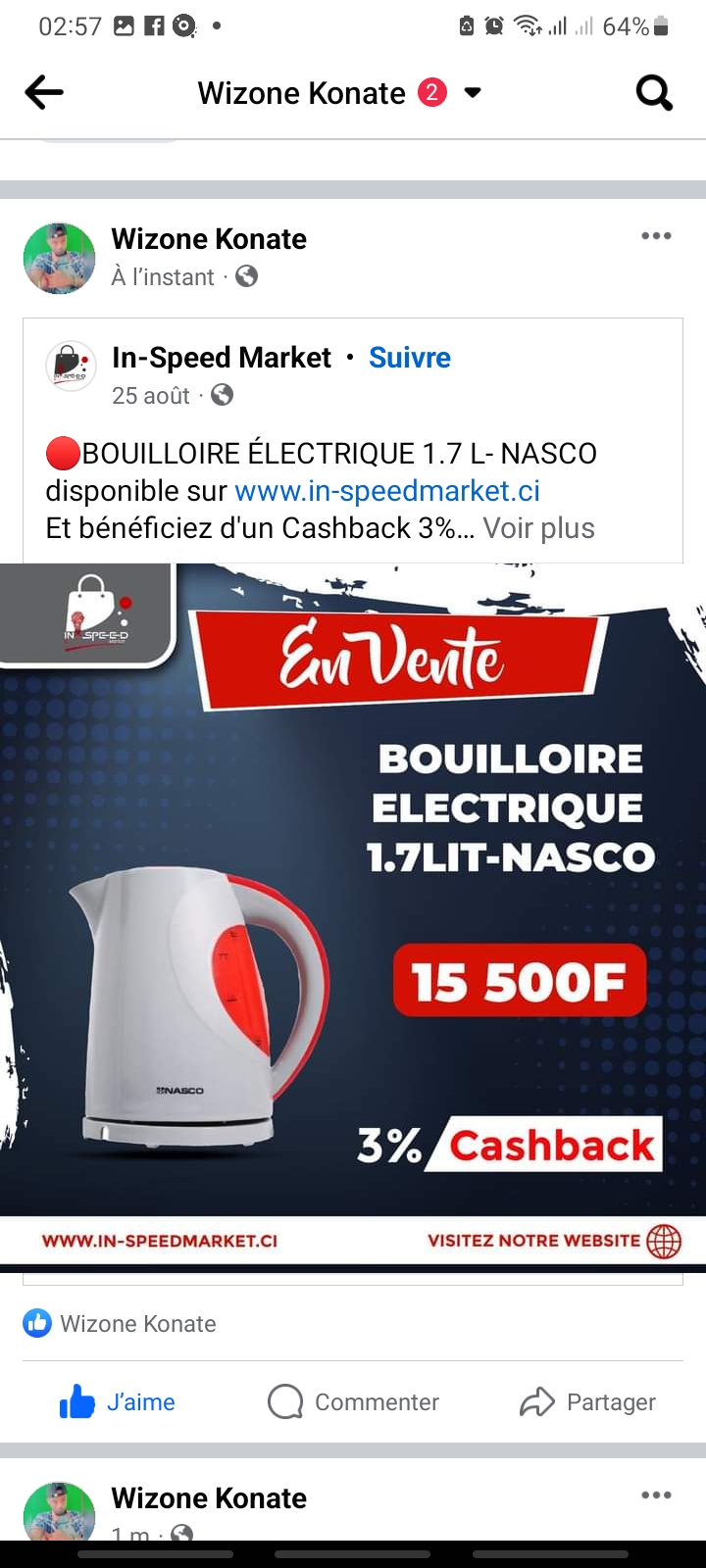Comment on the post with Commenter
Image resolution: width=706 pixels, height=1568 pixels.
[x=353, y=1402]
